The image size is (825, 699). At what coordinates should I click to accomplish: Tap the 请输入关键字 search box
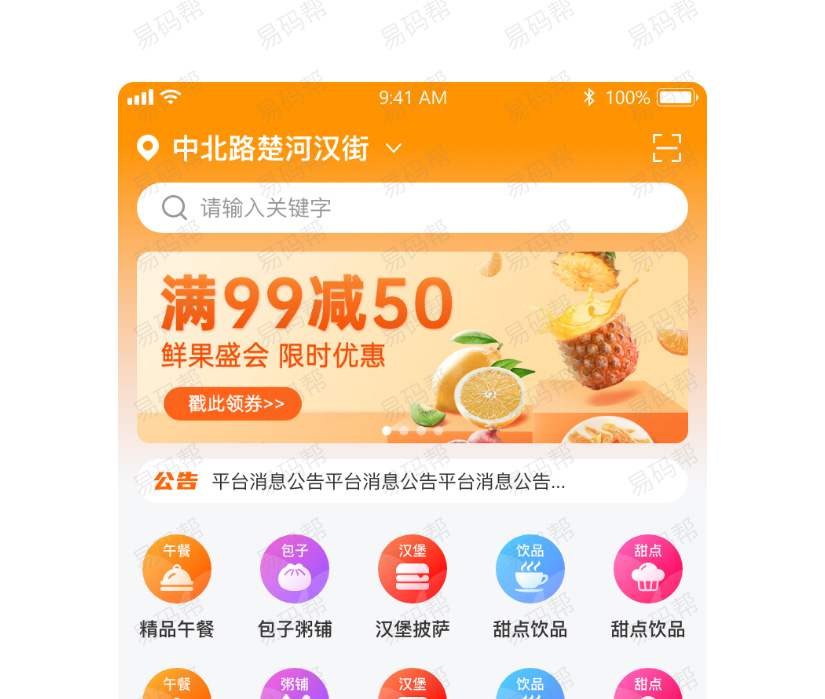(412, 208)
